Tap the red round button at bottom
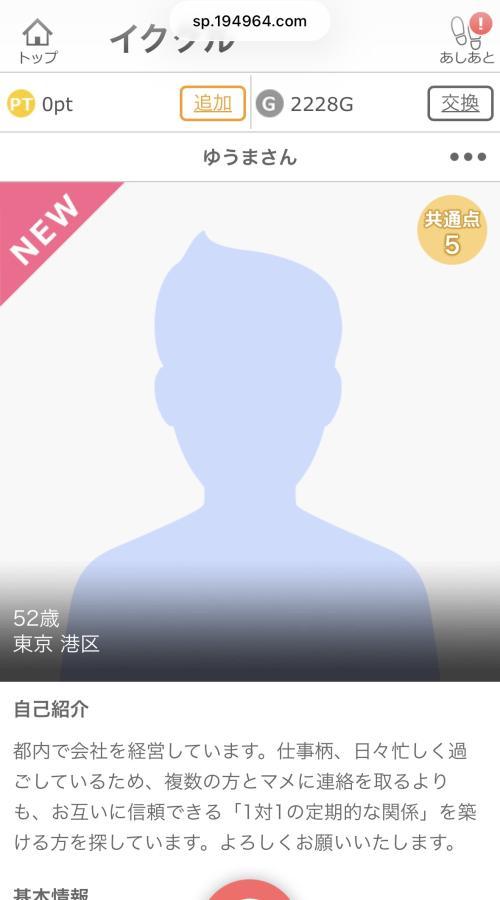 coord(250,890)
